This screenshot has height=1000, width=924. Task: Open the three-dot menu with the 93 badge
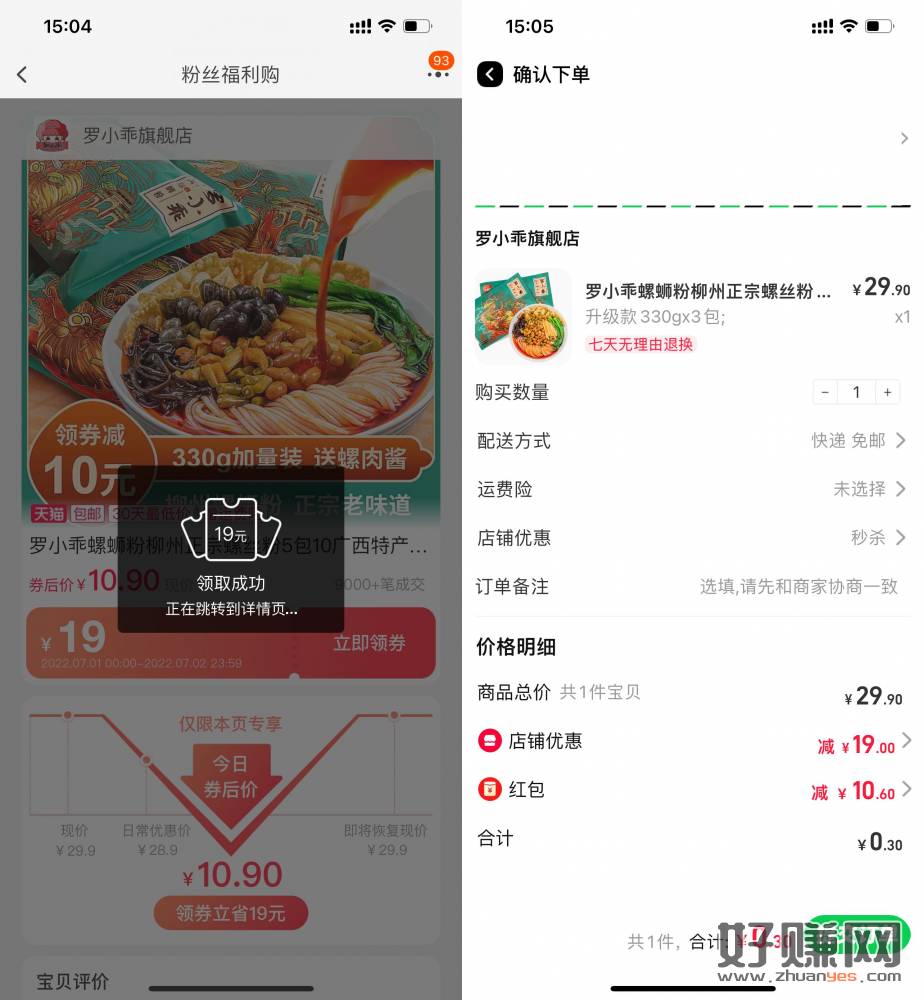click(438, 74)
